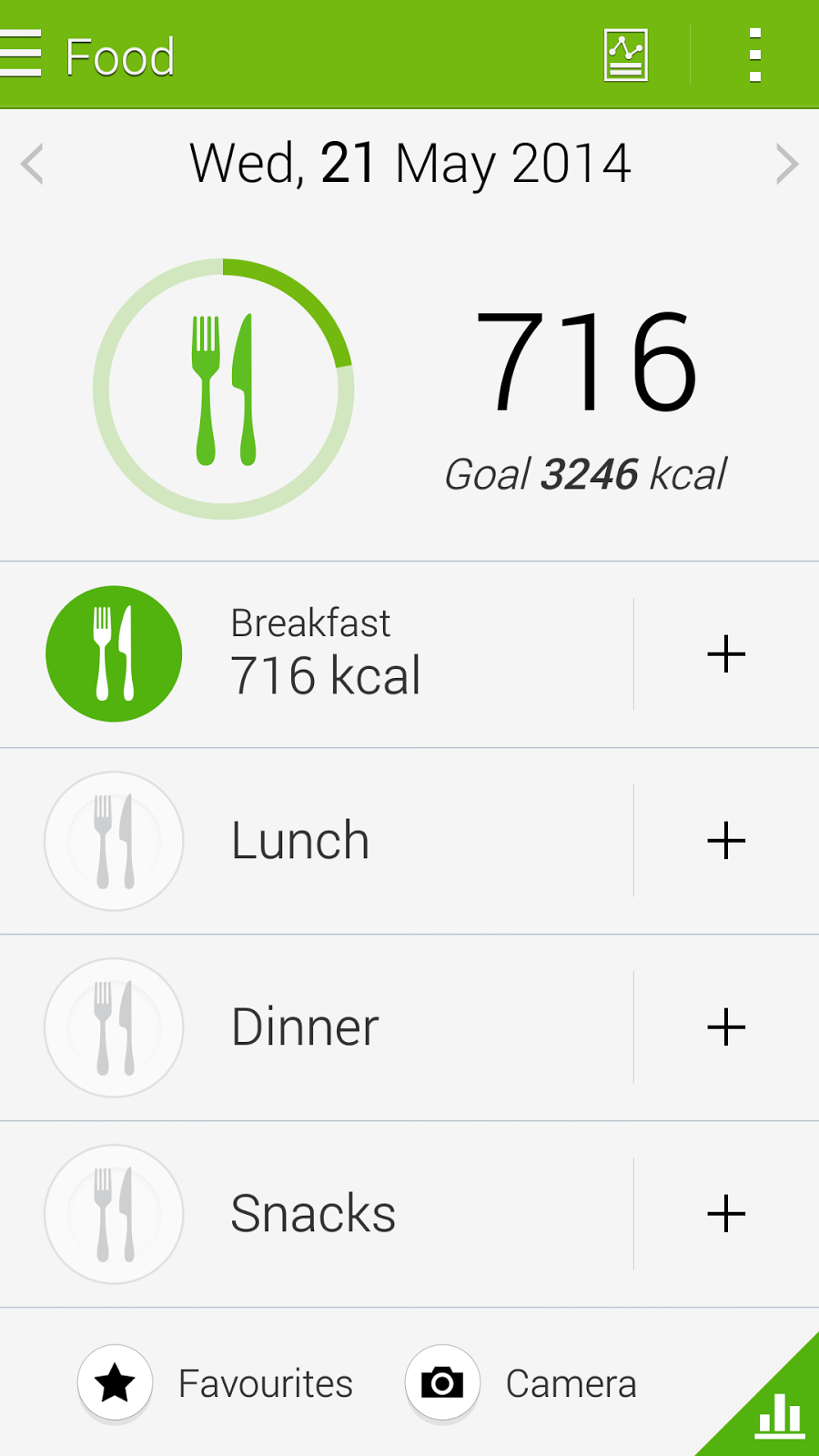This screenshot has width=819, height=1456.
Task: Add a food item to Snacks
Action: click(726, 1214)
